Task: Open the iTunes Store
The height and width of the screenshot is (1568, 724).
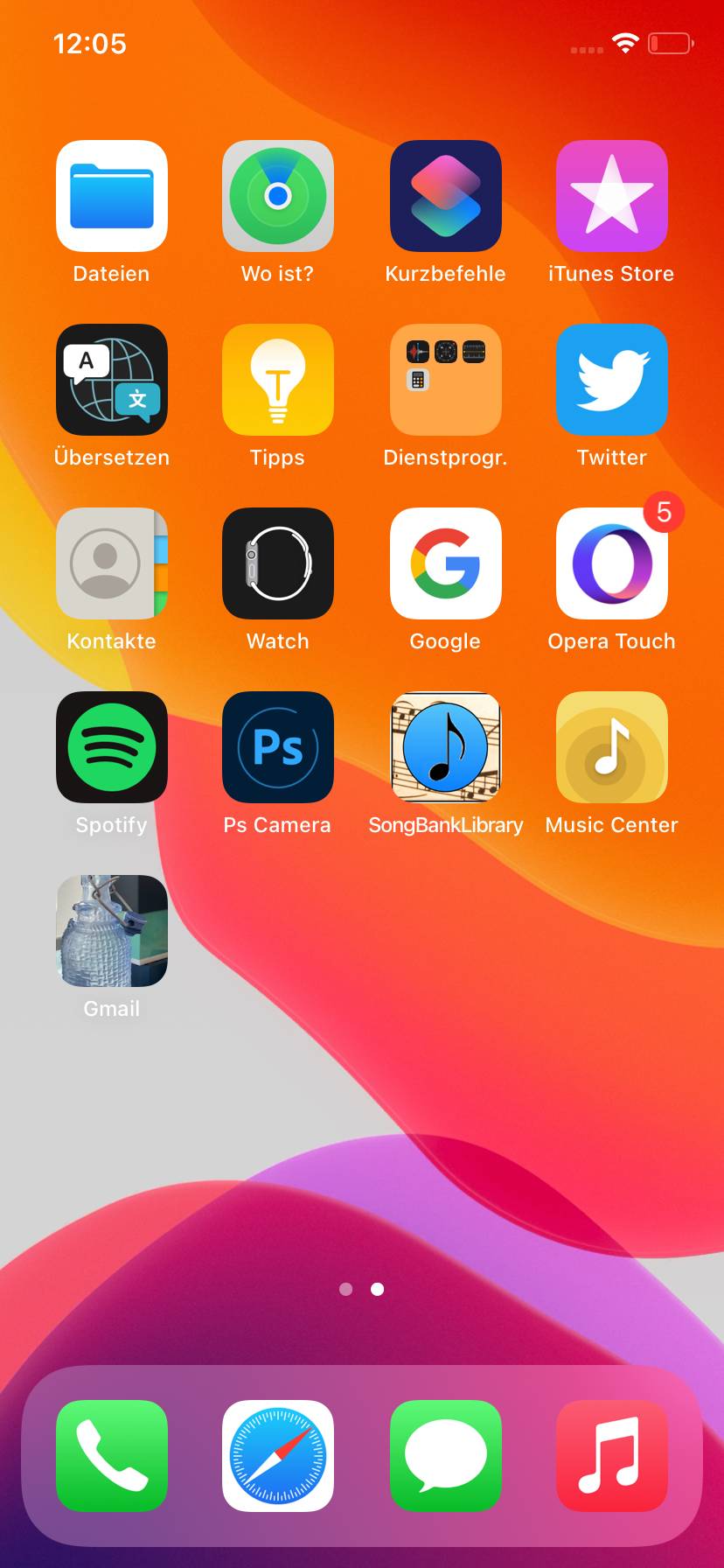Action: pos(612,196)
